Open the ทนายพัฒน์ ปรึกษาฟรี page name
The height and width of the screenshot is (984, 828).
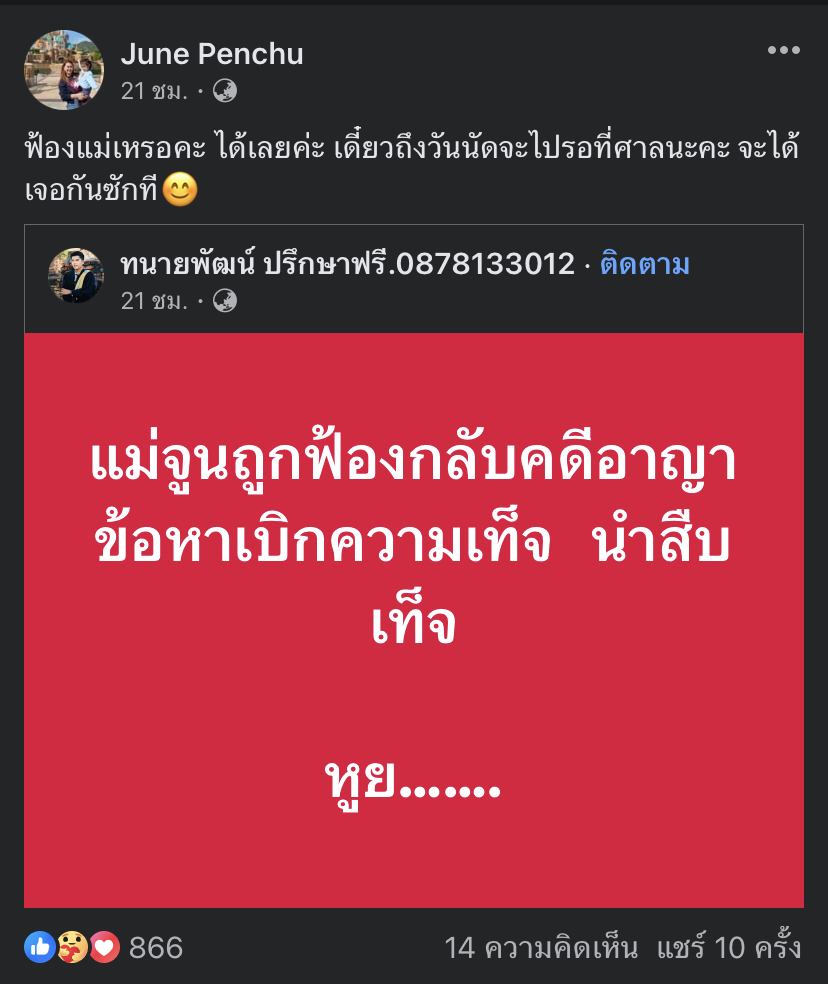(x=347, y=264)
